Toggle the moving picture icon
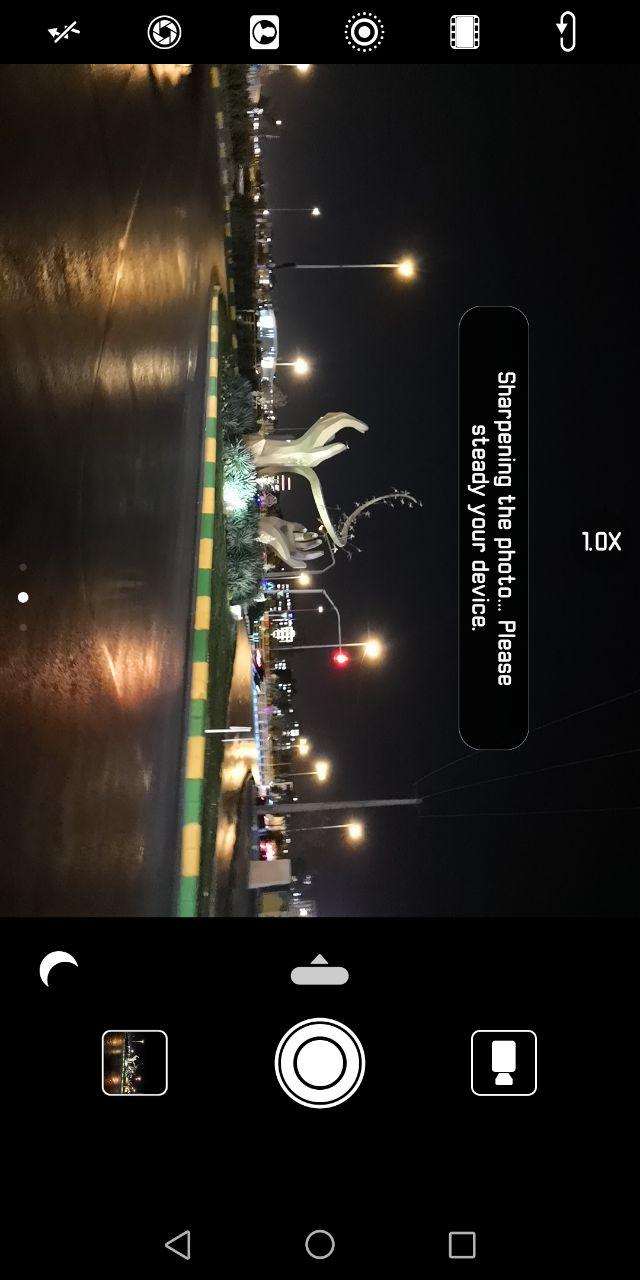The image size is (640, 1280). tap(364, 33)
